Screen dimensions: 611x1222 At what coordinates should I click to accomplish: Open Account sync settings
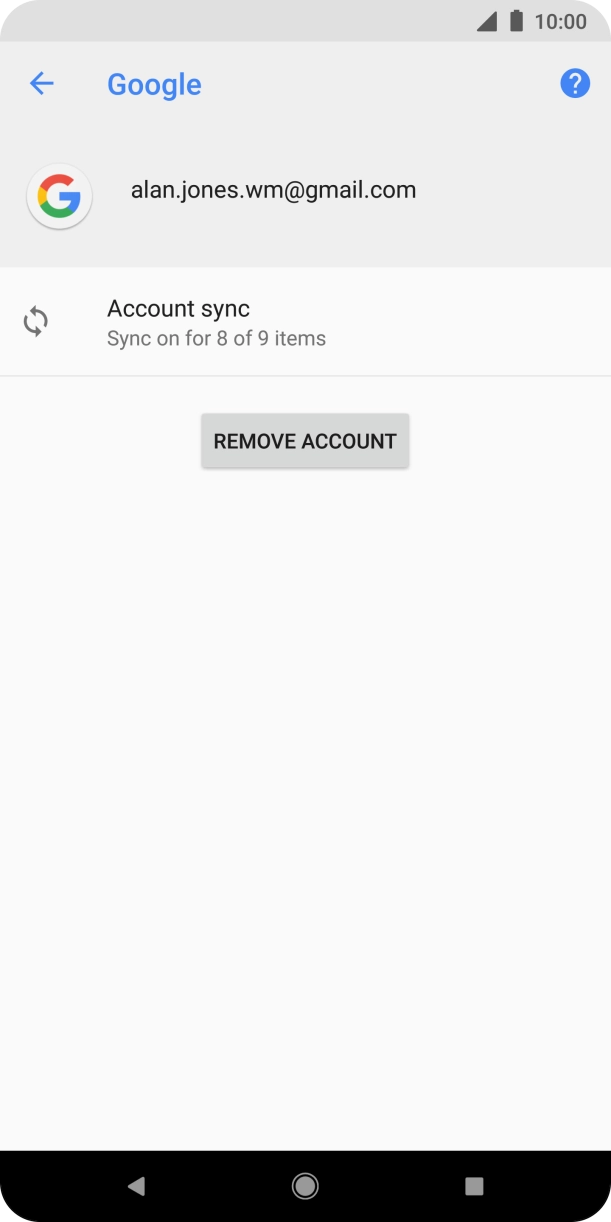coord(305,322)
